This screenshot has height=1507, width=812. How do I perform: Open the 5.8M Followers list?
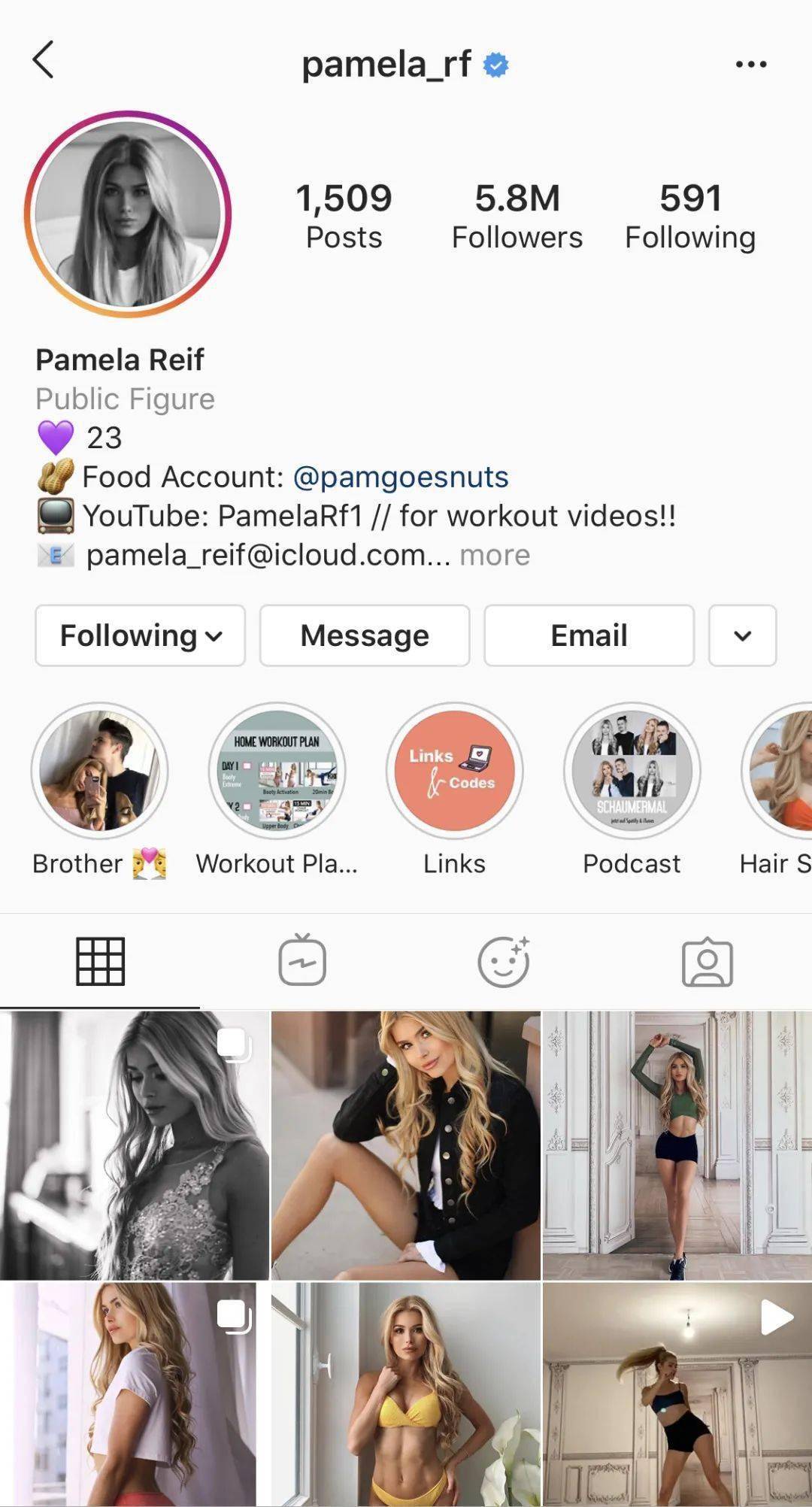(x=517, y=216)
